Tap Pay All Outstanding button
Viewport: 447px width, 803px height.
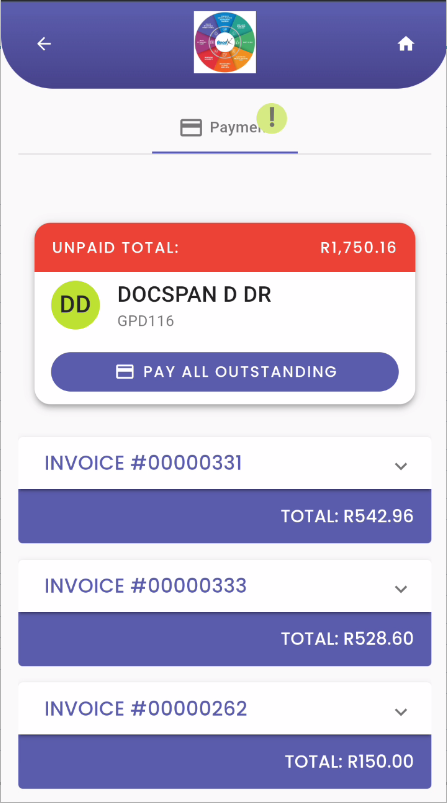click(225, 372)
